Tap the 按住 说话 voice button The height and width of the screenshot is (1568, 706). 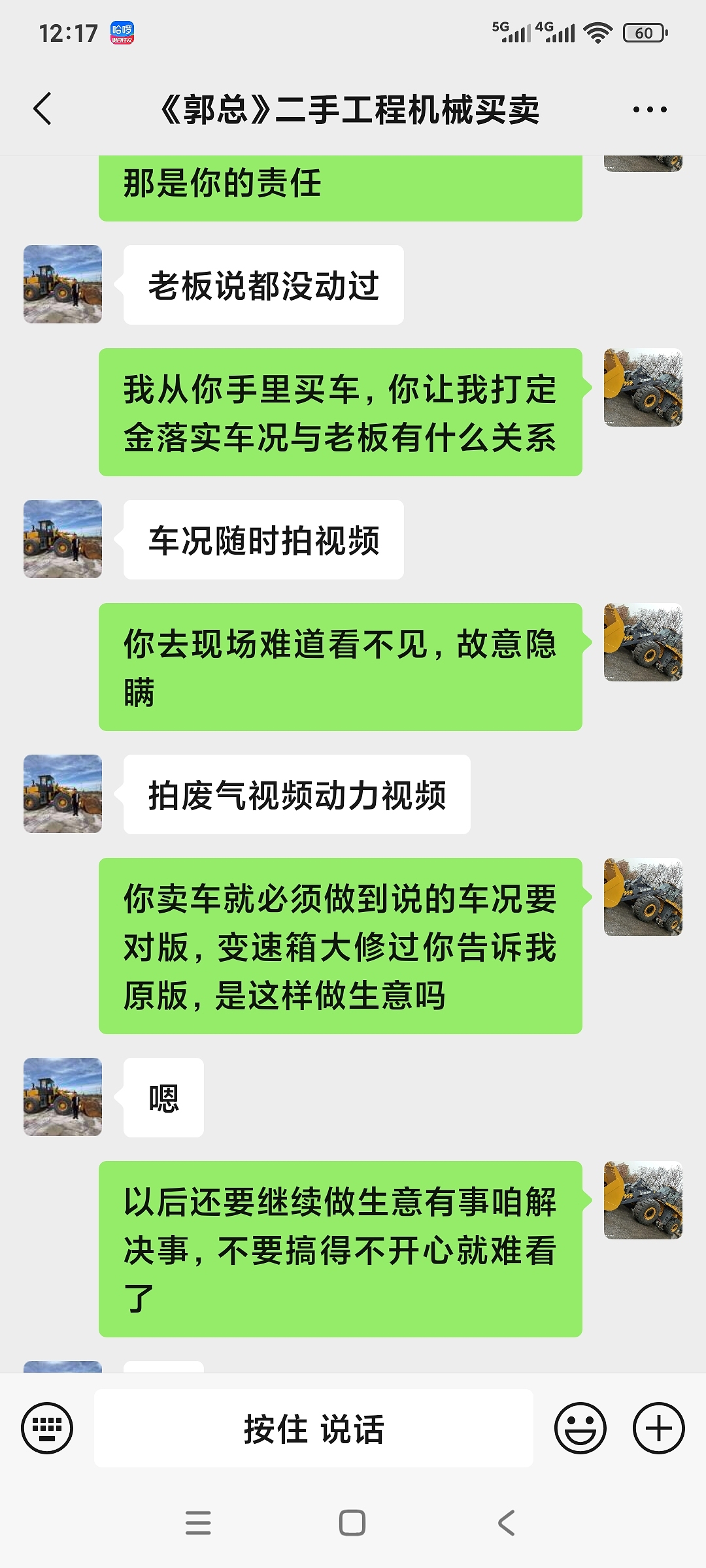pos(314,1428)
